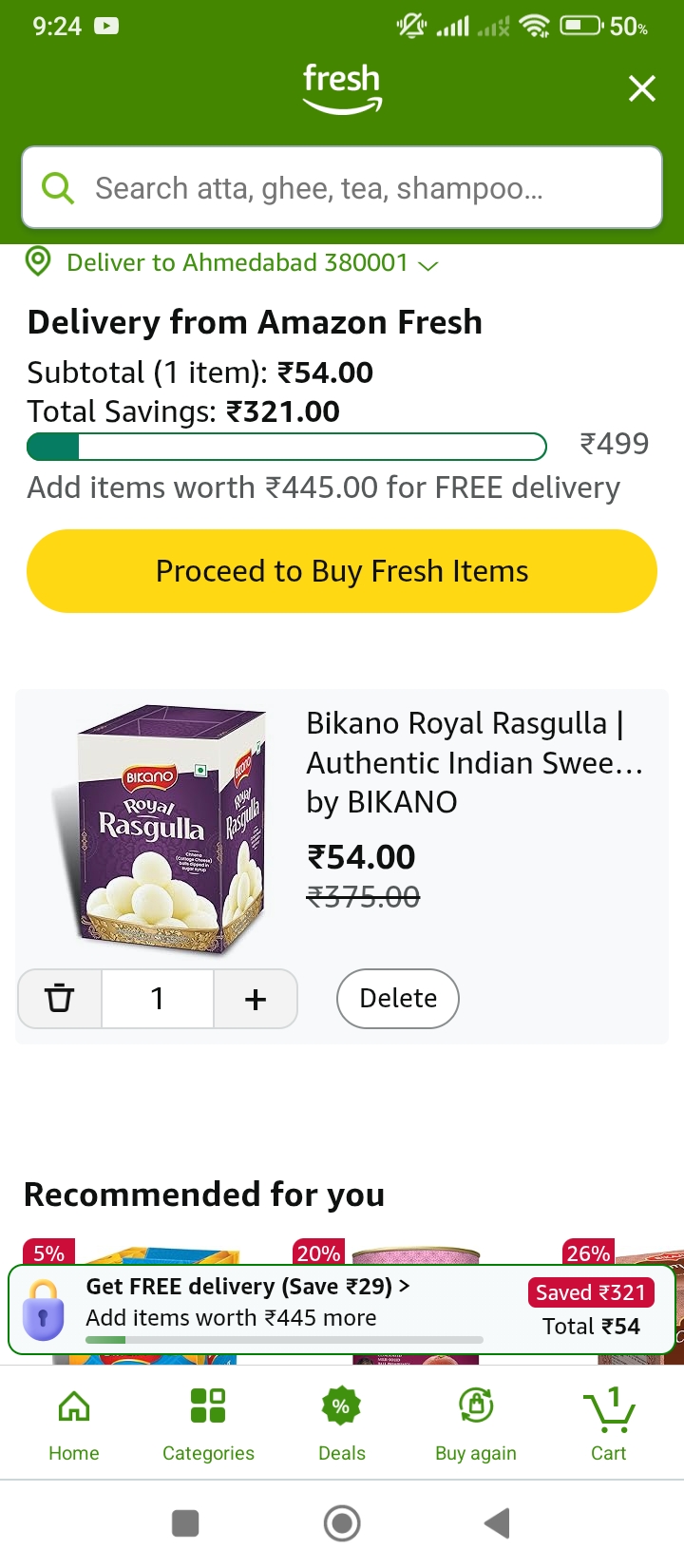Switch to the Buy again tab
Viewport: 684px width, 1568px height.
click(476, 1423)
